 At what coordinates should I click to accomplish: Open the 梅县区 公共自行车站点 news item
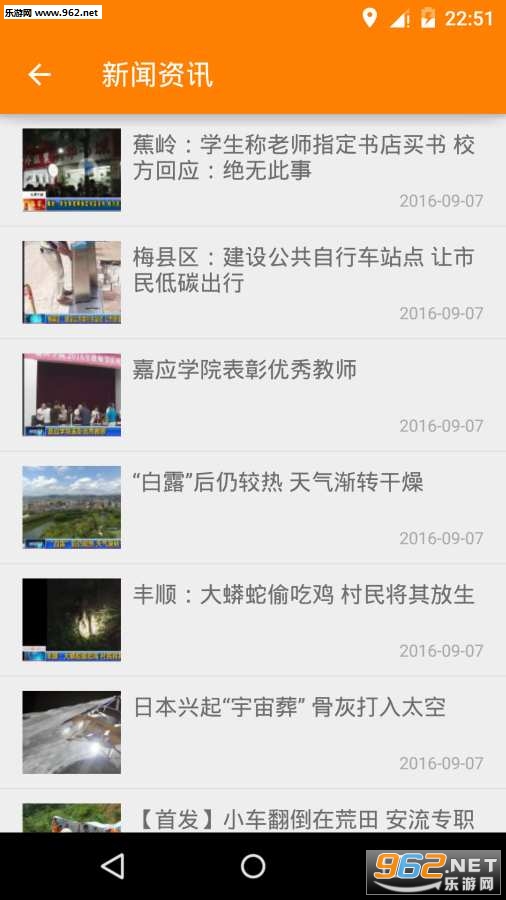[x=253, y=282]
